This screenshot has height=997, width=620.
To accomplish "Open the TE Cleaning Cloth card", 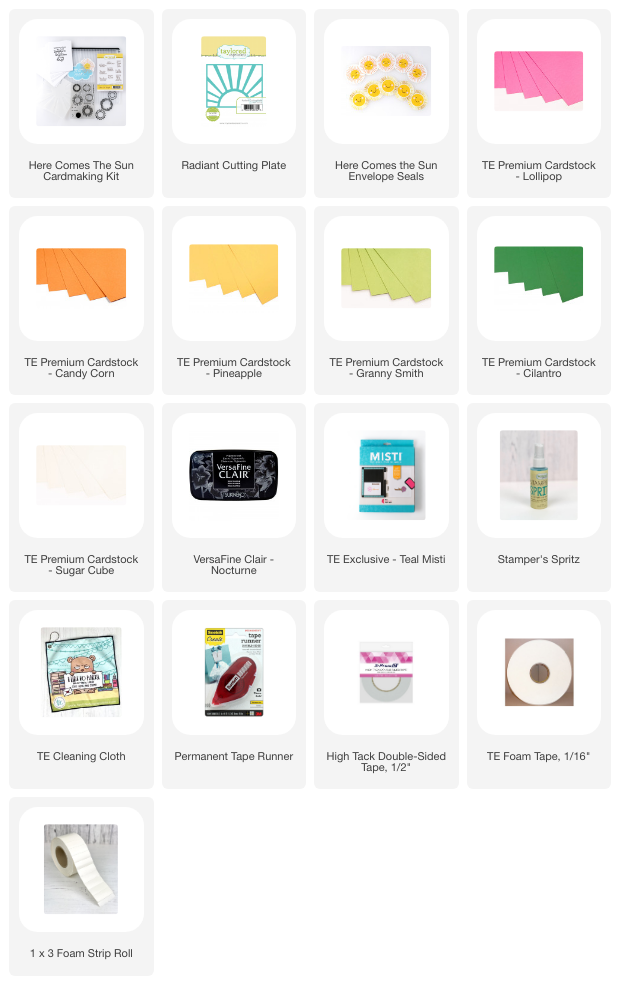I will point(81,673).
